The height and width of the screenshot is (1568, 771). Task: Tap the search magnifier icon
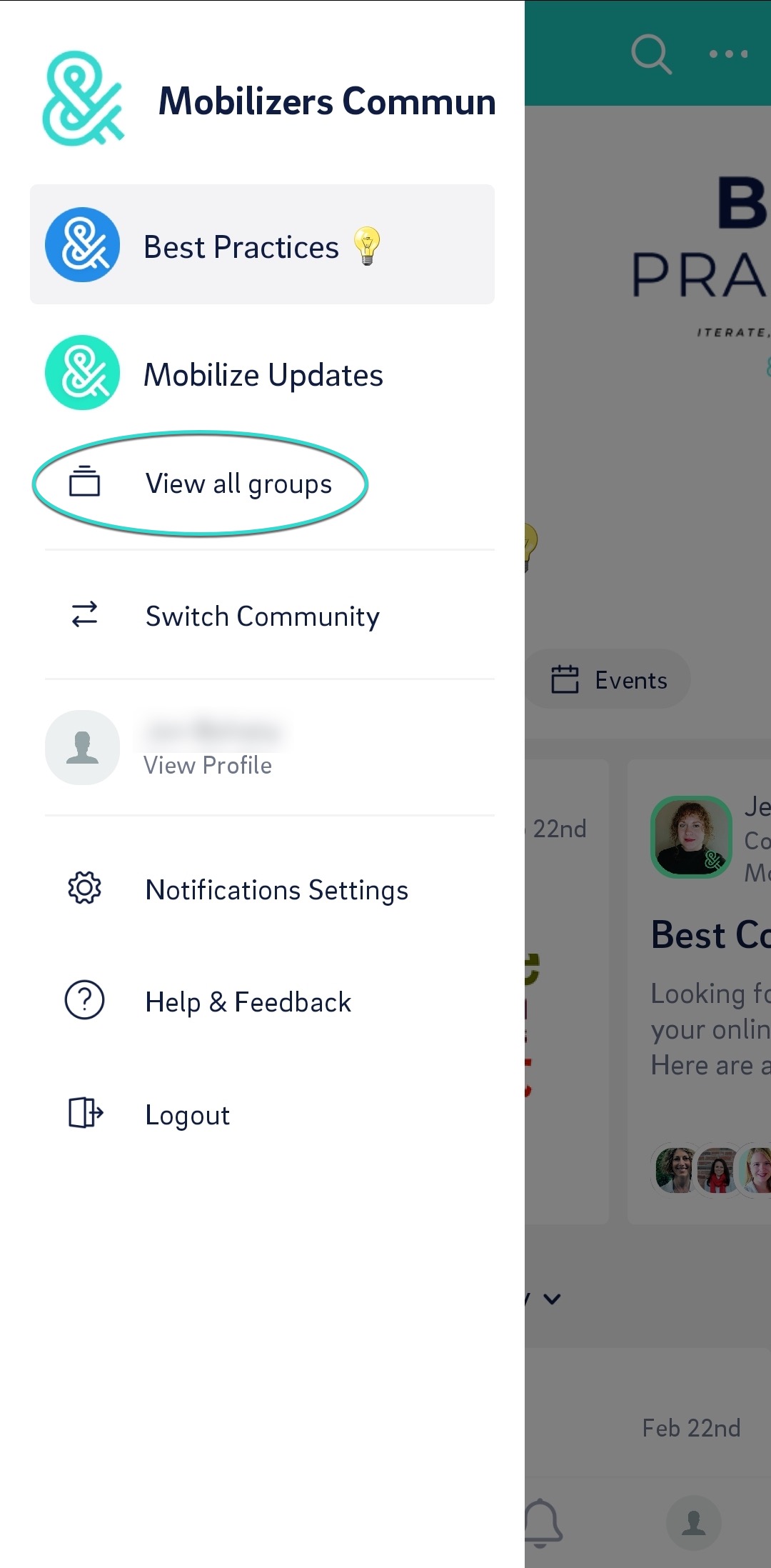click(651, 54)
